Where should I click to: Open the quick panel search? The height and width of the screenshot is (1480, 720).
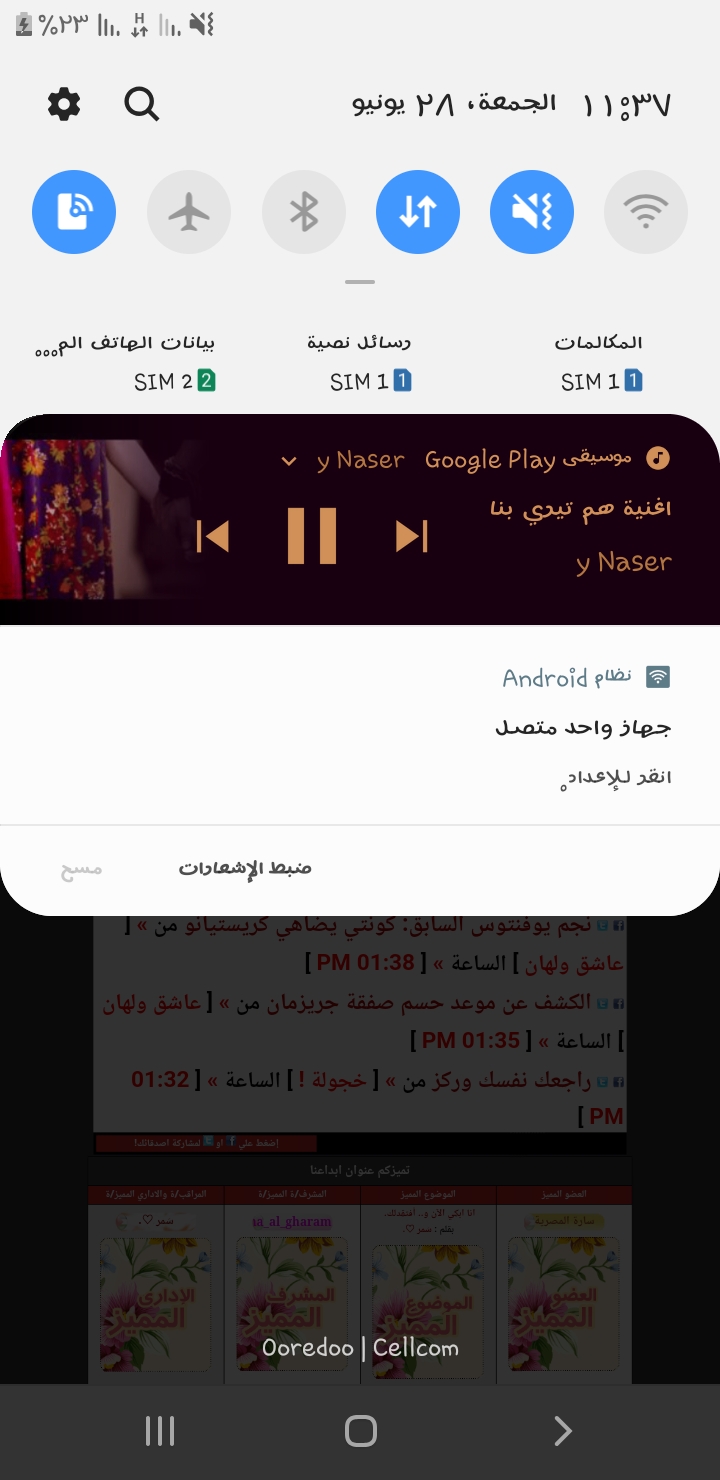(x=142, y=104)
